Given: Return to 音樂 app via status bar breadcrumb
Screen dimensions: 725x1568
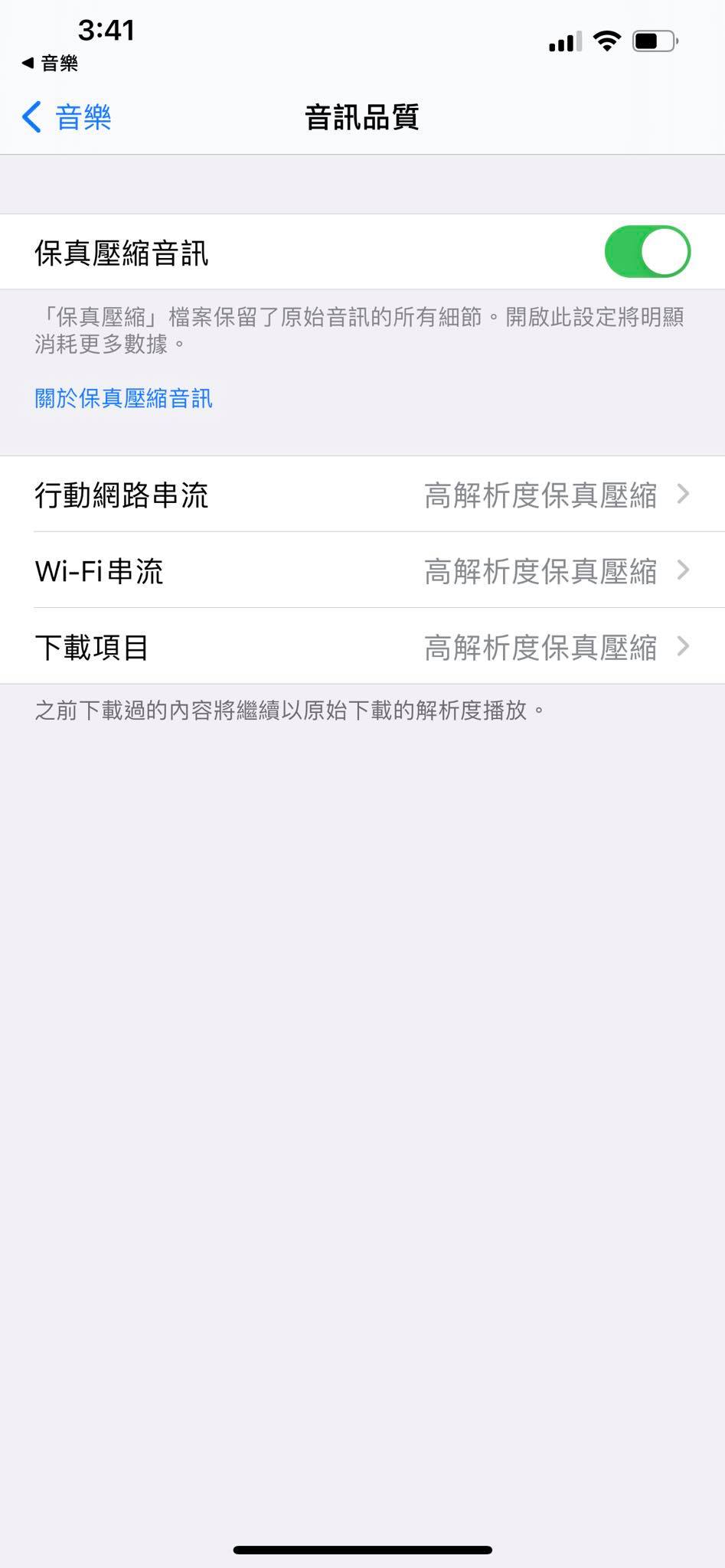Looking at the screenshot, I should tap(50, 63).
